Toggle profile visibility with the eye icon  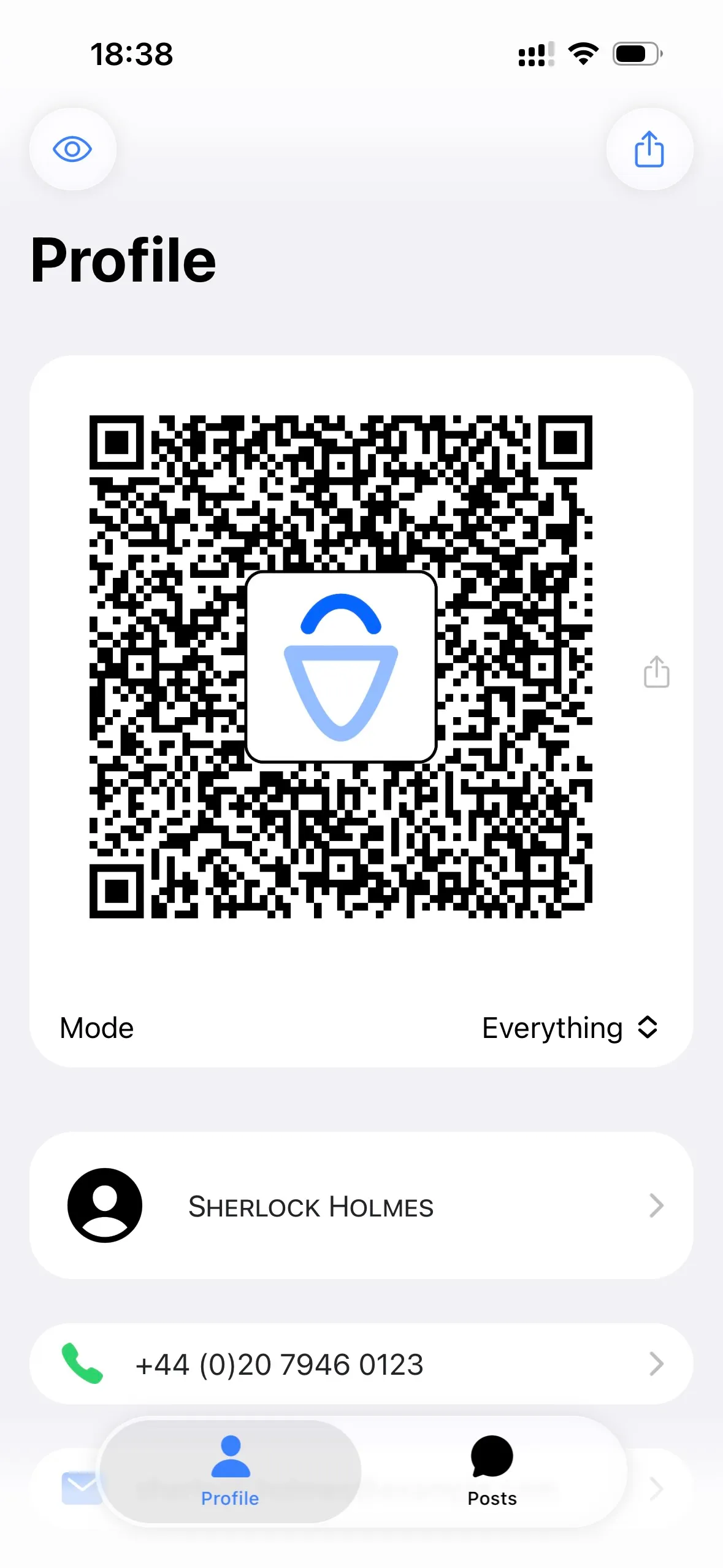pos(72,149)
